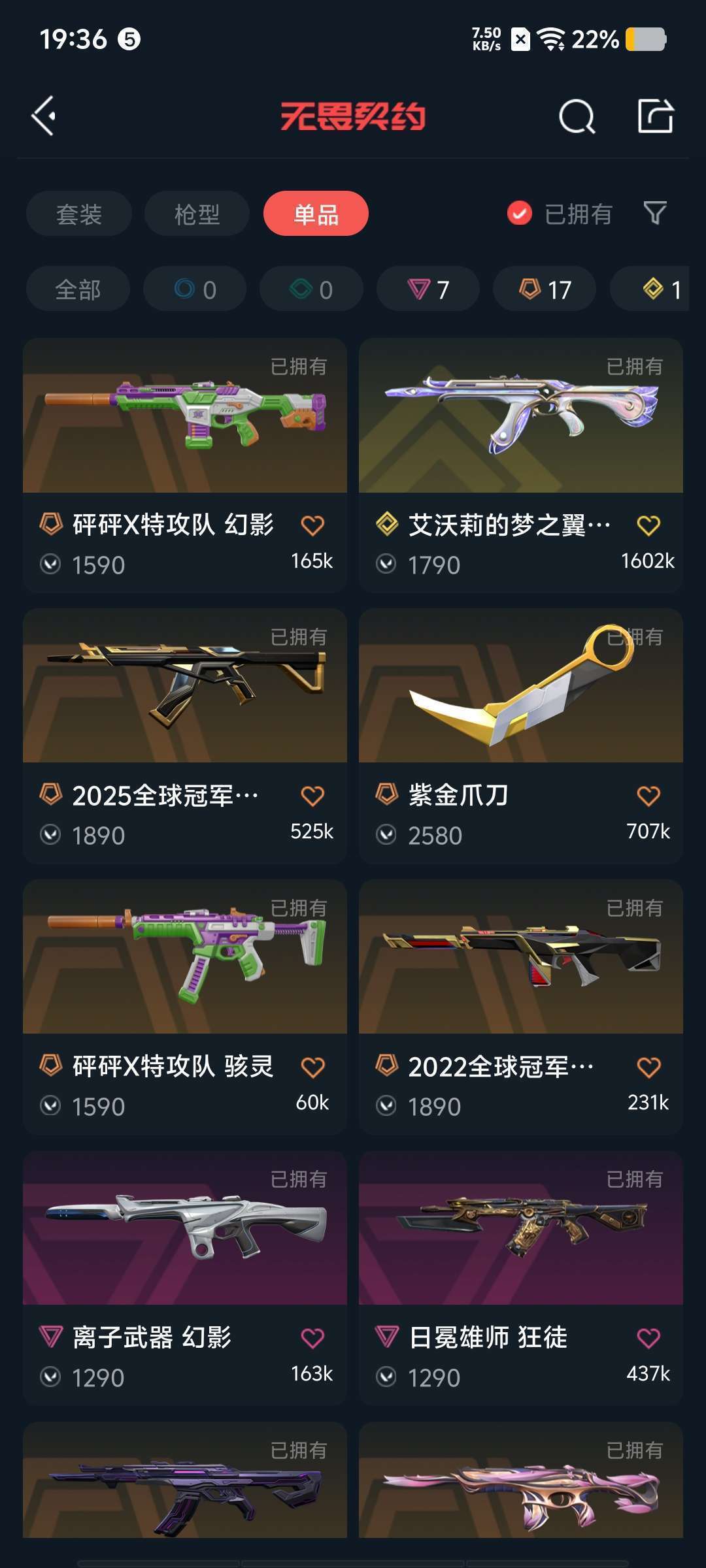Select the pink rarity filter showing 7
The image size is (706, 1568).
coord(428,289)
